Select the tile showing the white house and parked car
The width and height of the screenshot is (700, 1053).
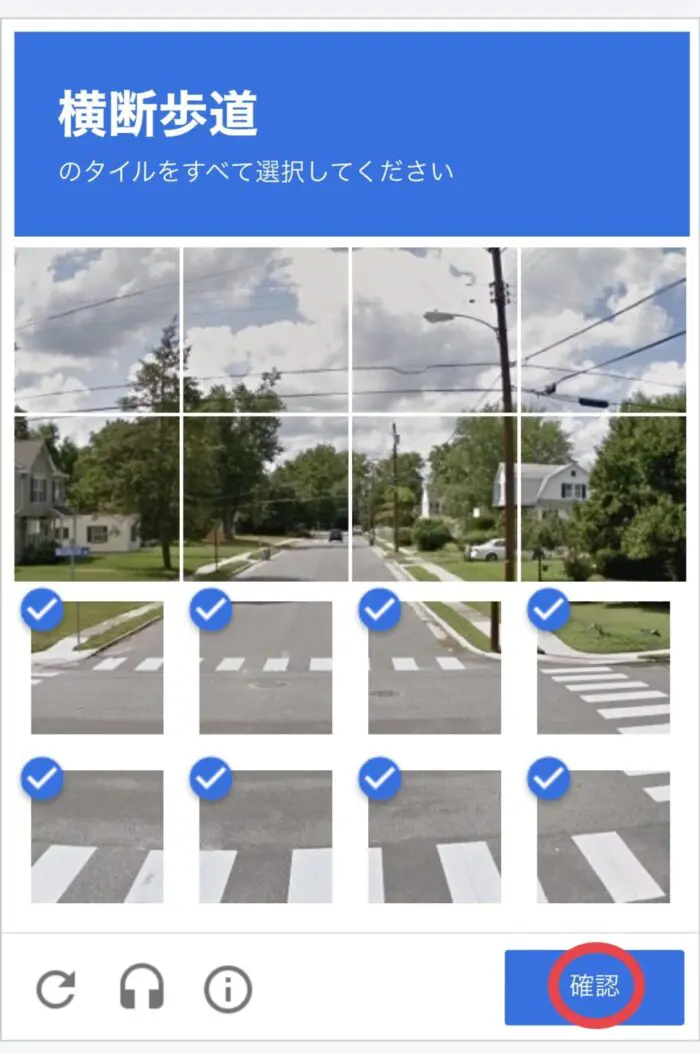434,498
